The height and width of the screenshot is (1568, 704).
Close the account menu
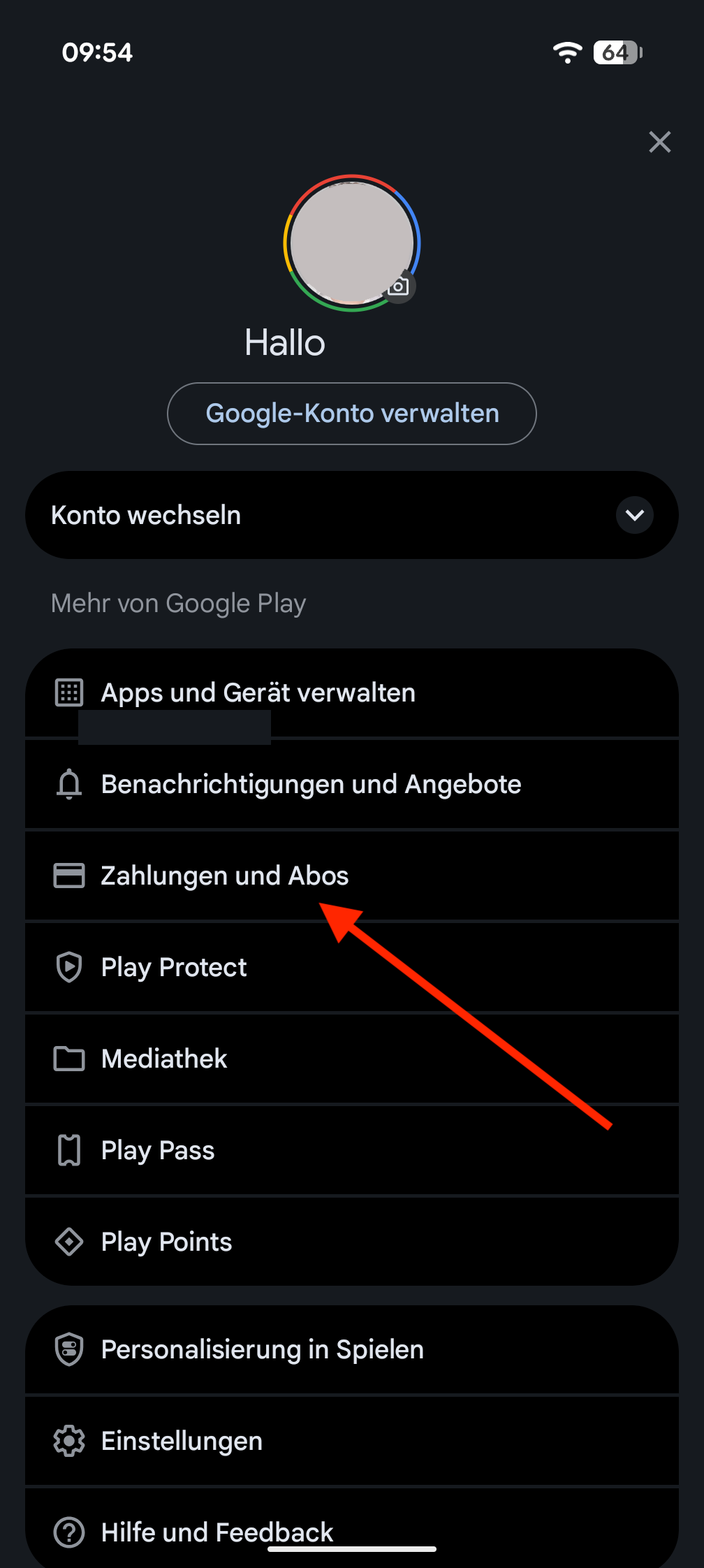(659, 142)
